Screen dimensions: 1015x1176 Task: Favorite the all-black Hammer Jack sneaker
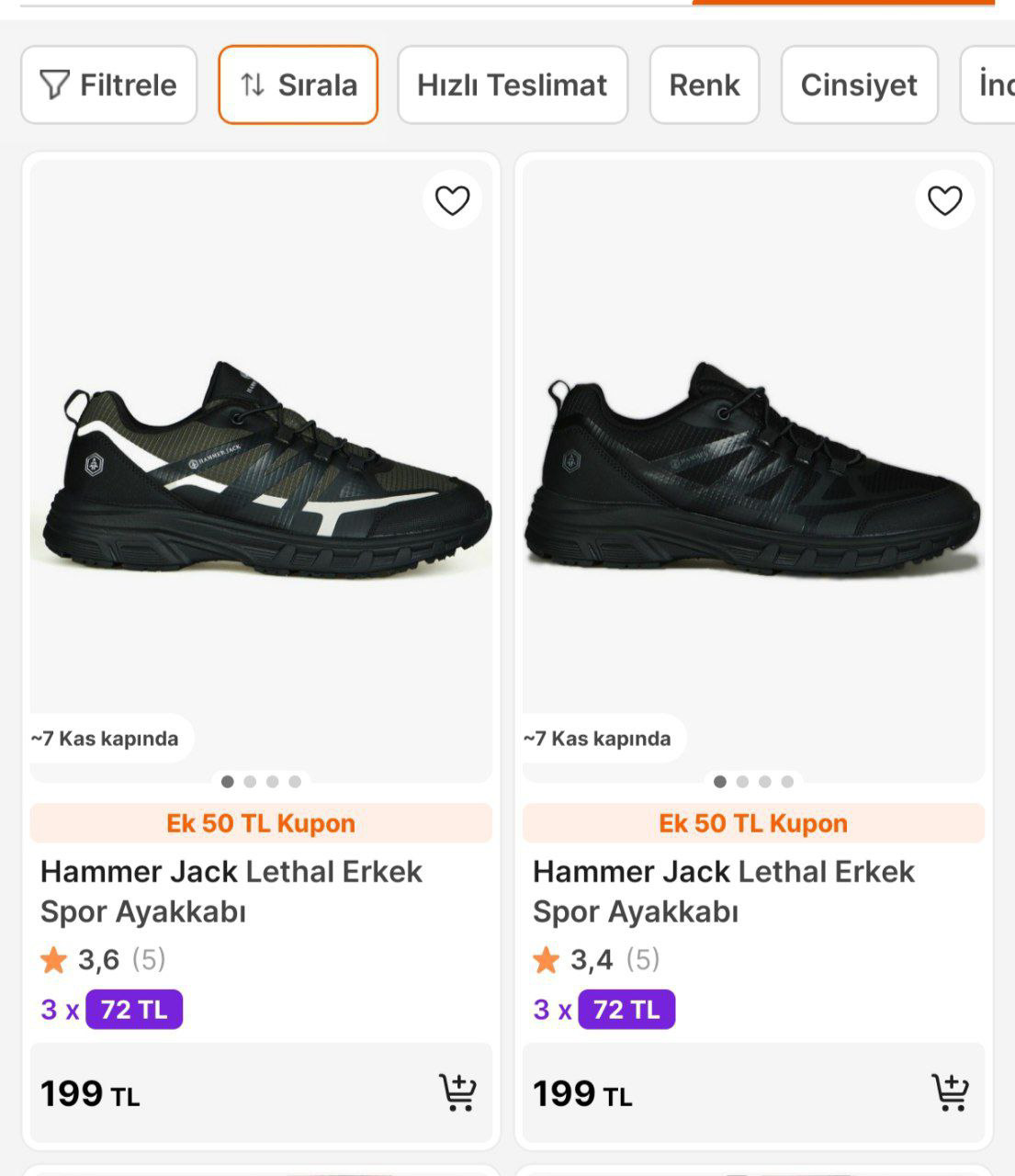pos(942,199)
